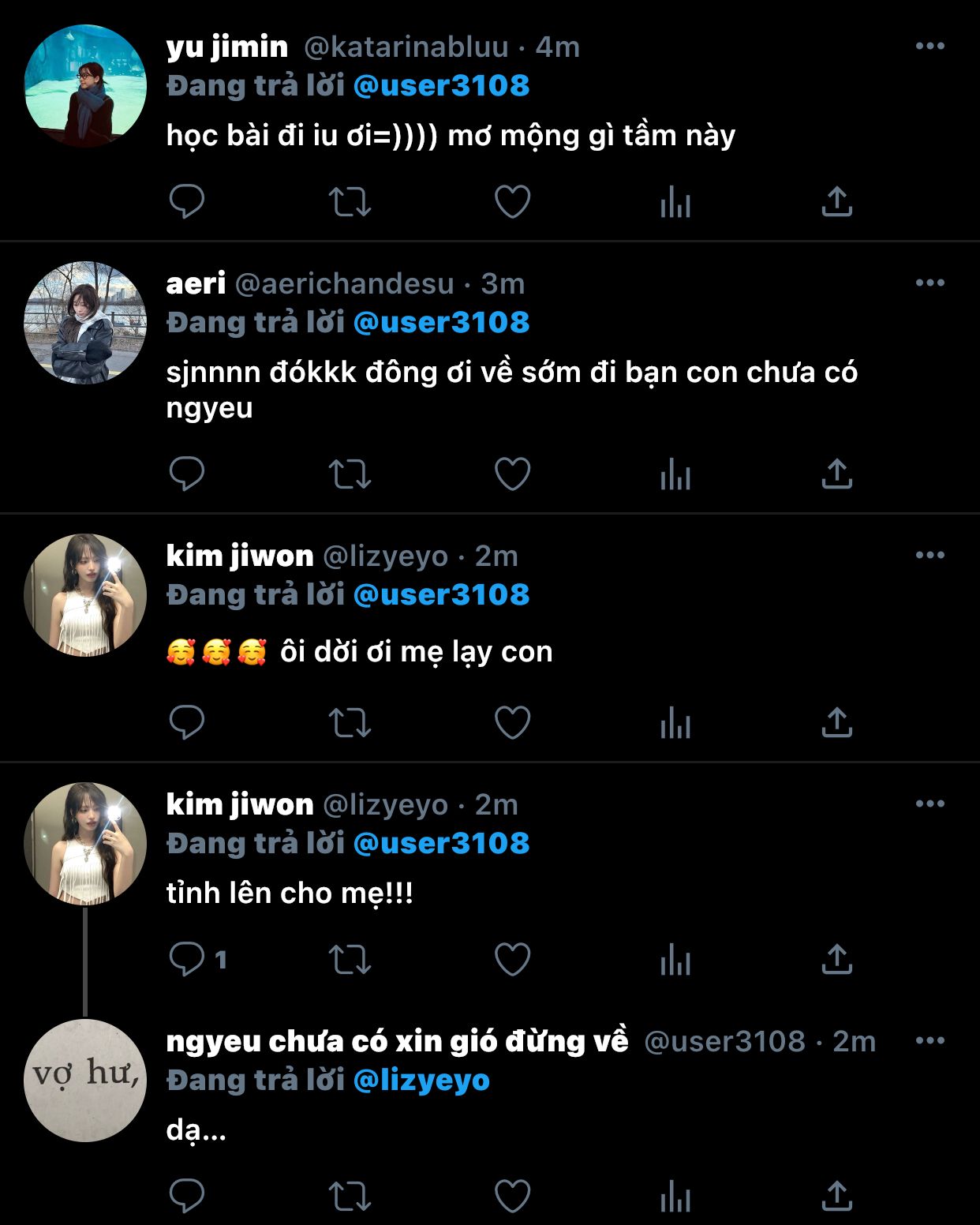980x1225 pixels.
Task: Retweet aeri's reply
Action: [x=350, y=474]
